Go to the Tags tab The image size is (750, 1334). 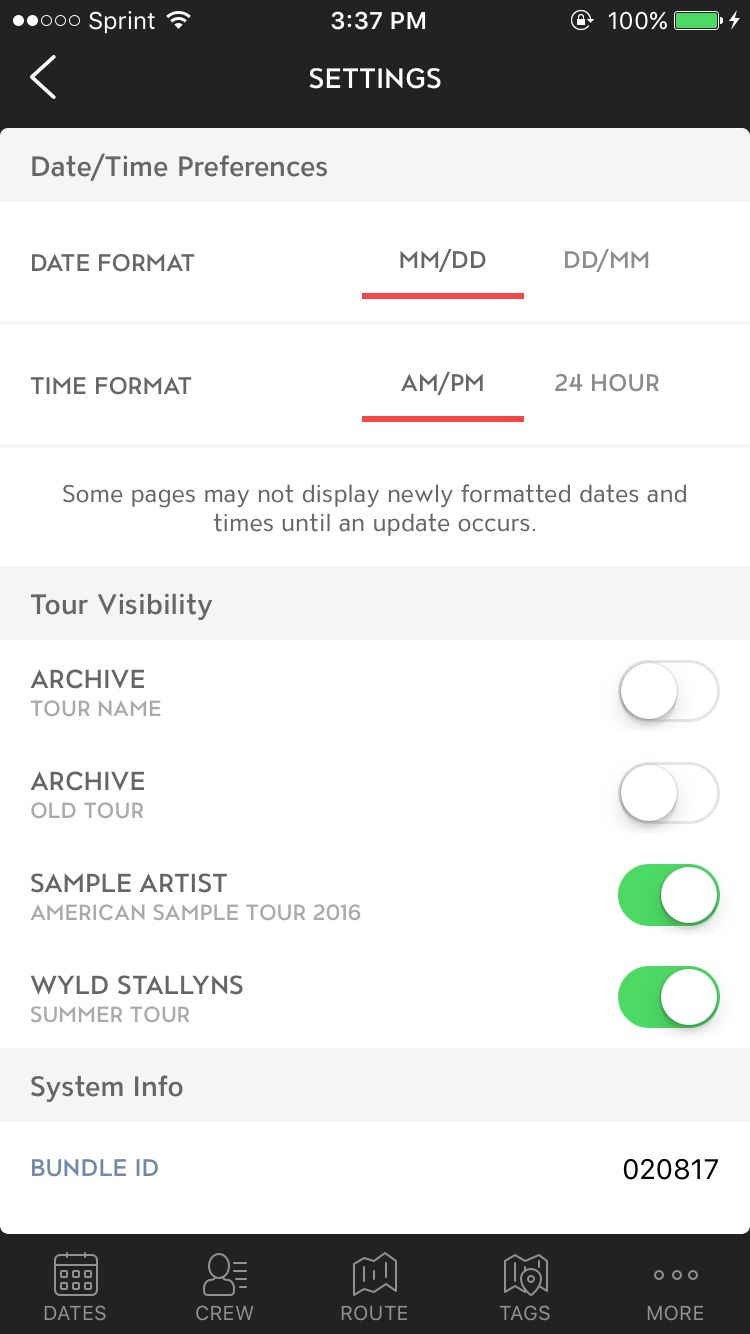click(x=525, y=1287)
